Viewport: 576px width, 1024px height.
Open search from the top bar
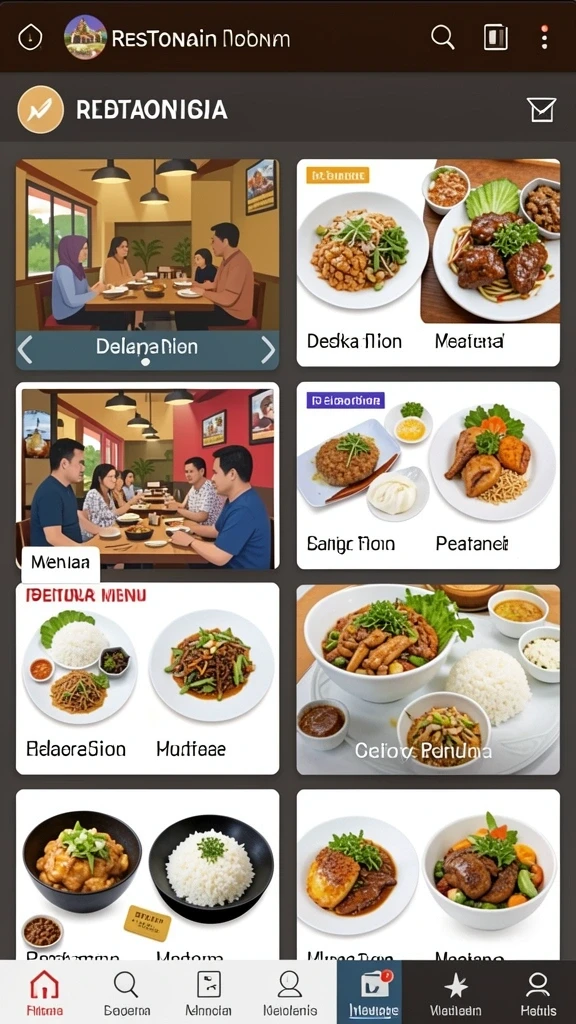click(x=442, y=37)
